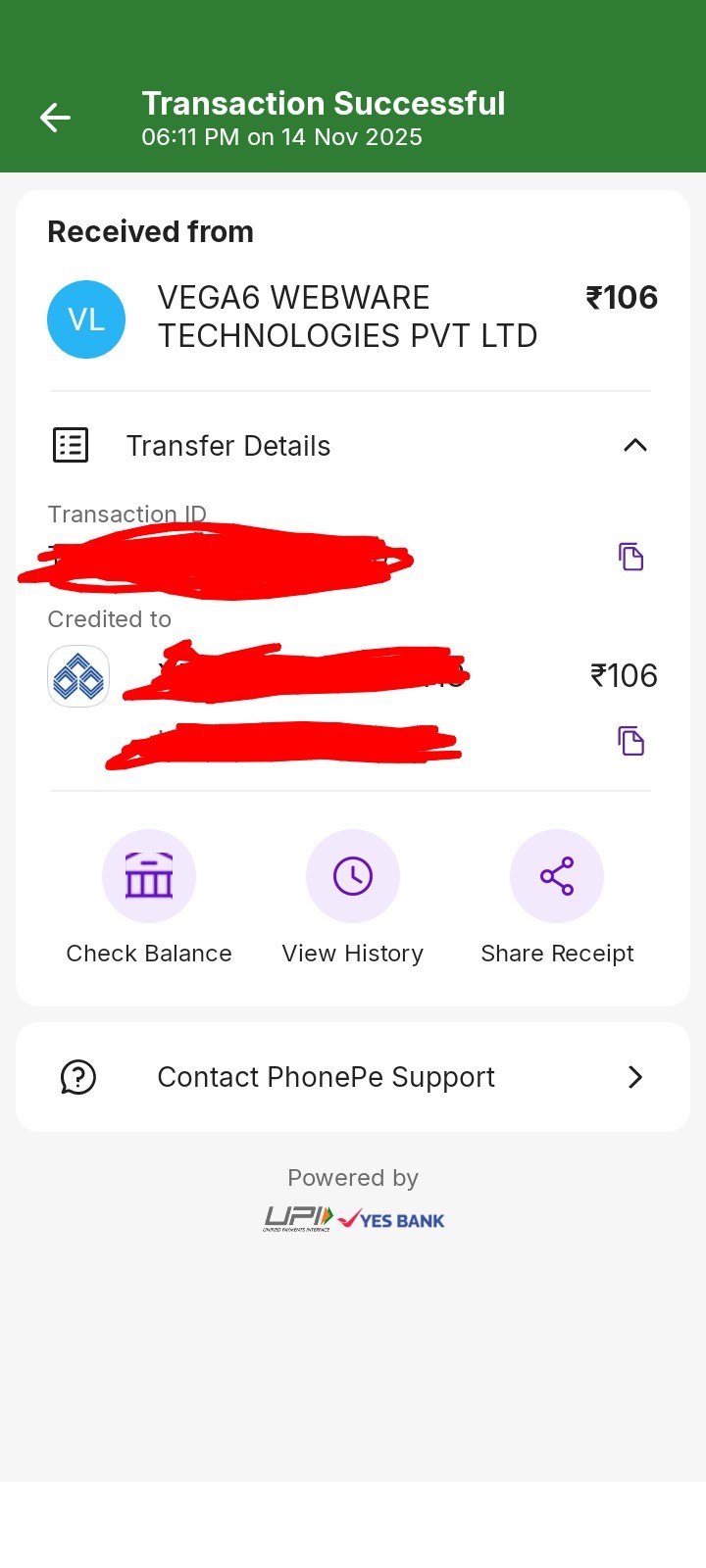The height and width of the screenshot is (1568, 706).
Task: Copy the Credited to reference number
Action: click(x=630, y=741)
